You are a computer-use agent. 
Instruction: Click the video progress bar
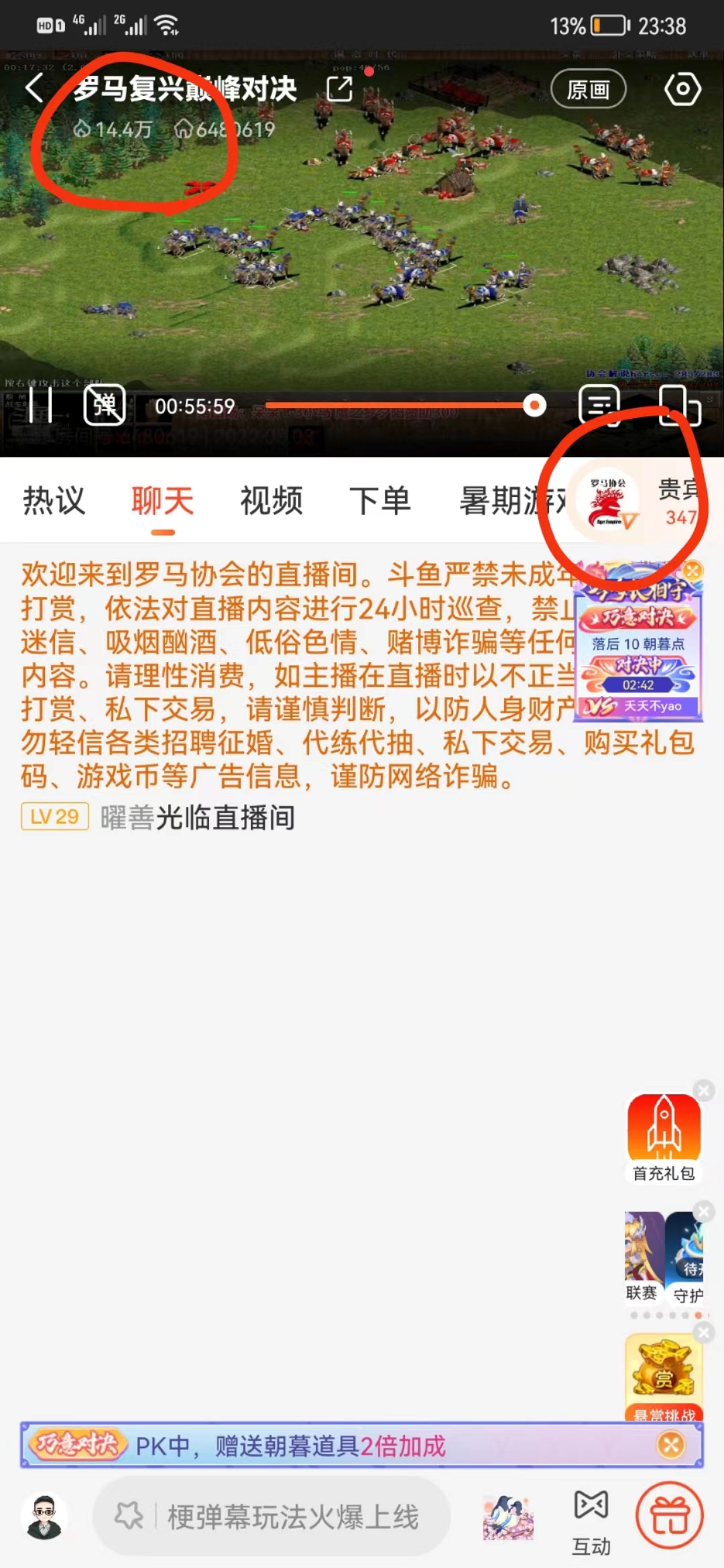coord(402,405)
